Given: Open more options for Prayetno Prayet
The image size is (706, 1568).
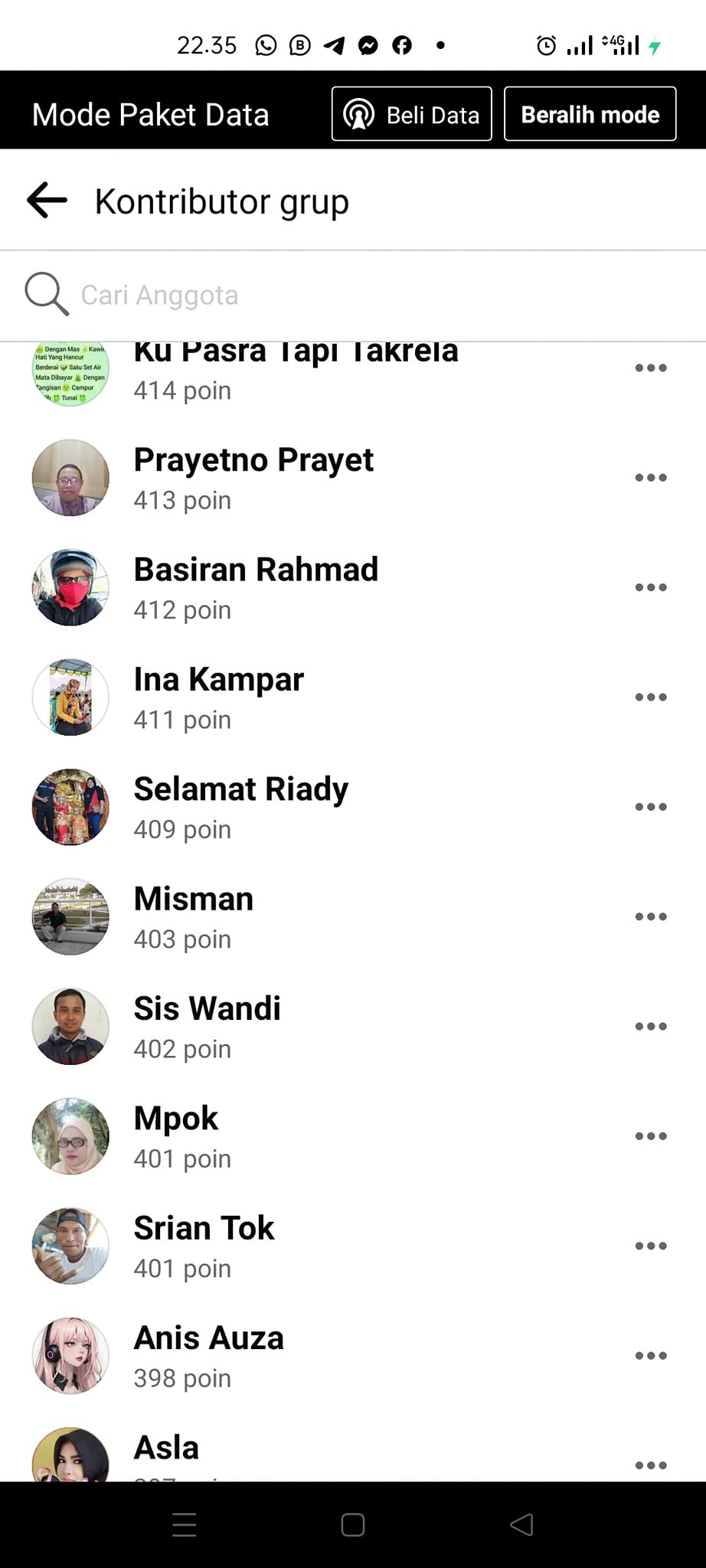Looking at the screenshot, I should 651,478.
